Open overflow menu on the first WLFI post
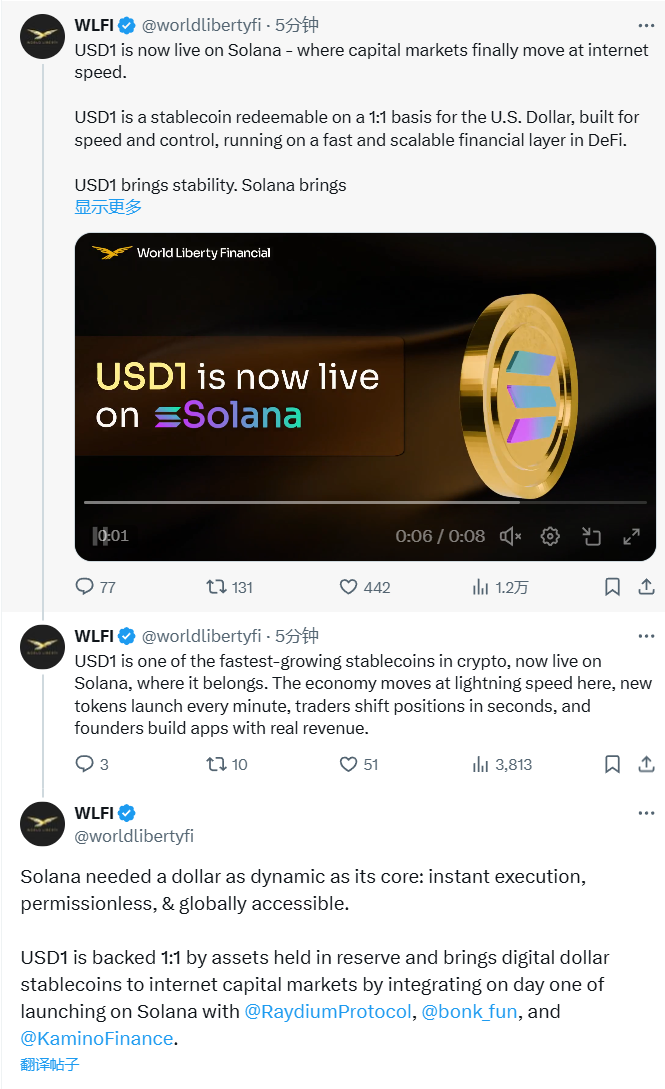The height and width of the screenshot is (1089, 665). [x=646, y=25]
